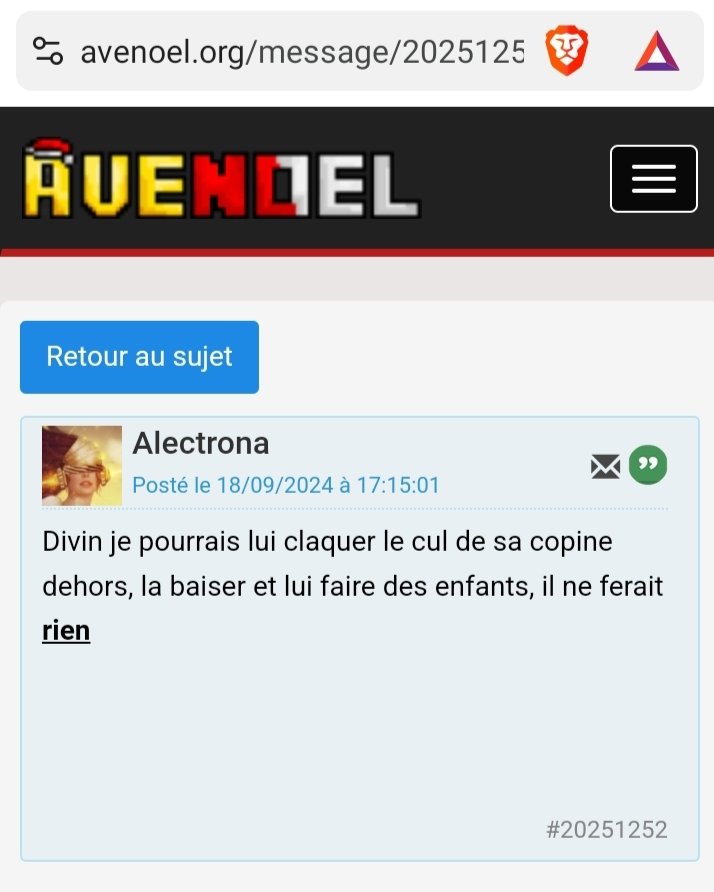Tap the address bar URL
The image size is (714, 892).
point(302,52)
